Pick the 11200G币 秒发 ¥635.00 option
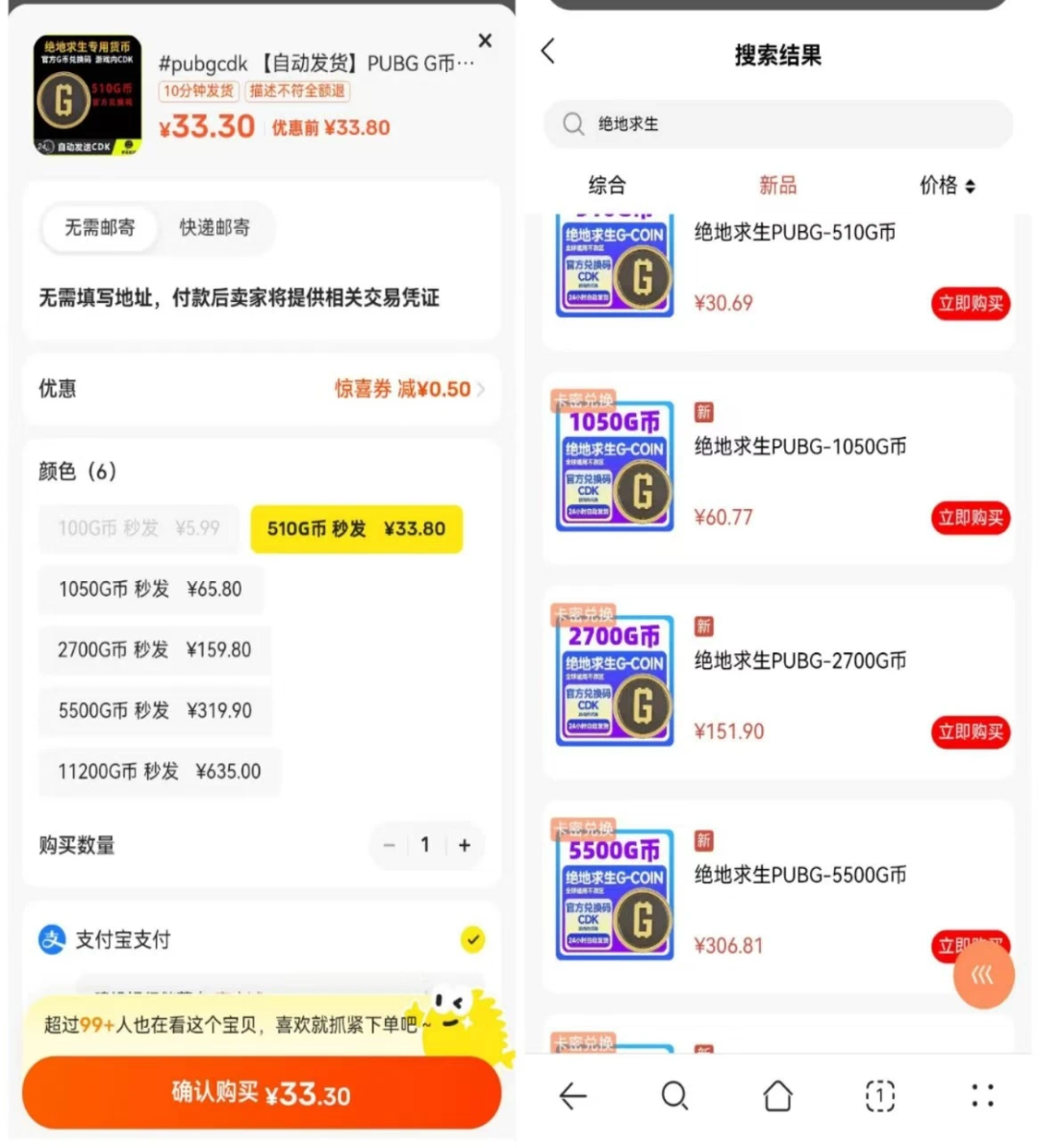Screen dimensions: 1039x1148 pos(159,772)
